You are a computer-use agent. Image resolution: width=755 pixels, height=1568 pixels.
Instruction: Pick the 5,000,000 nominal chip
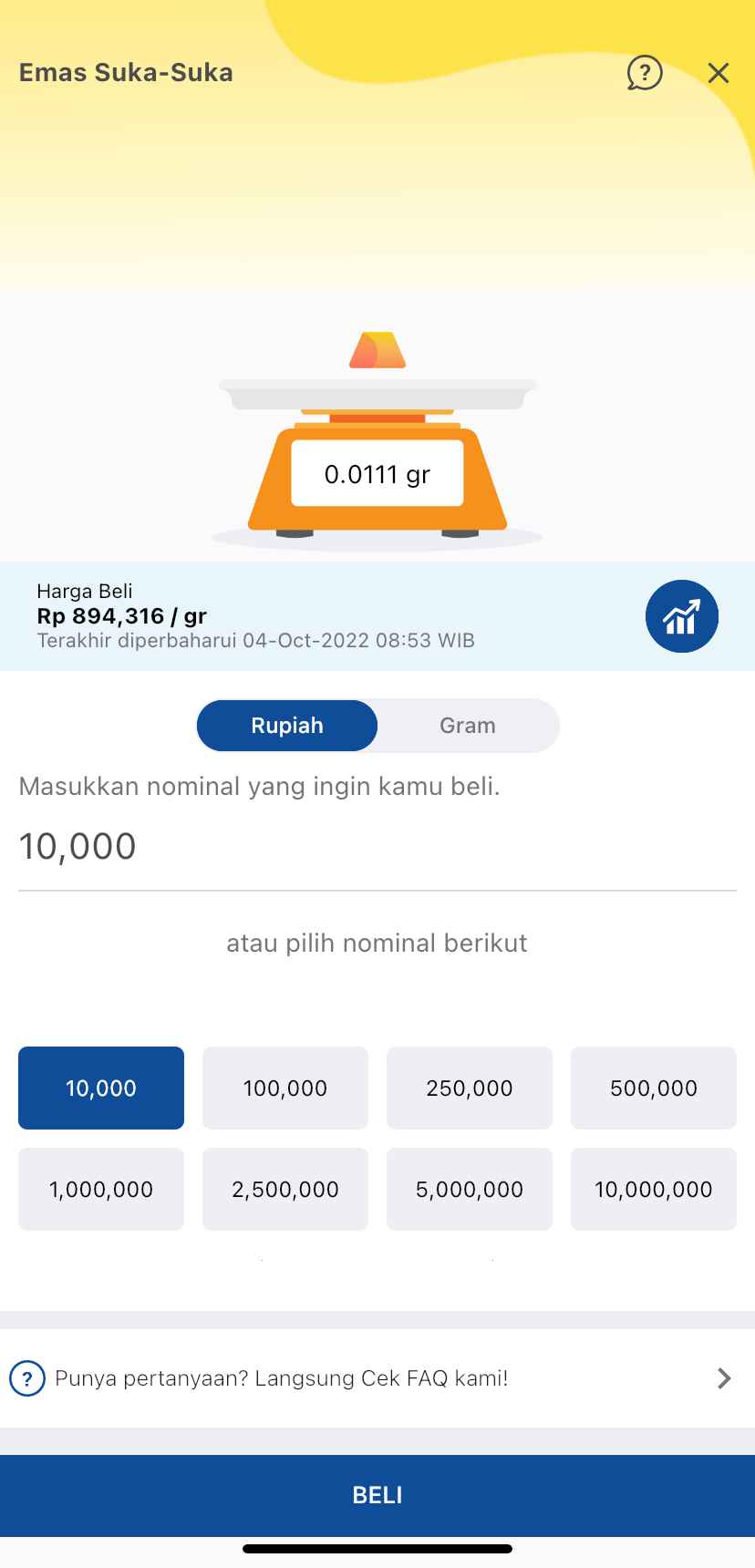[x=470, y=1189]
